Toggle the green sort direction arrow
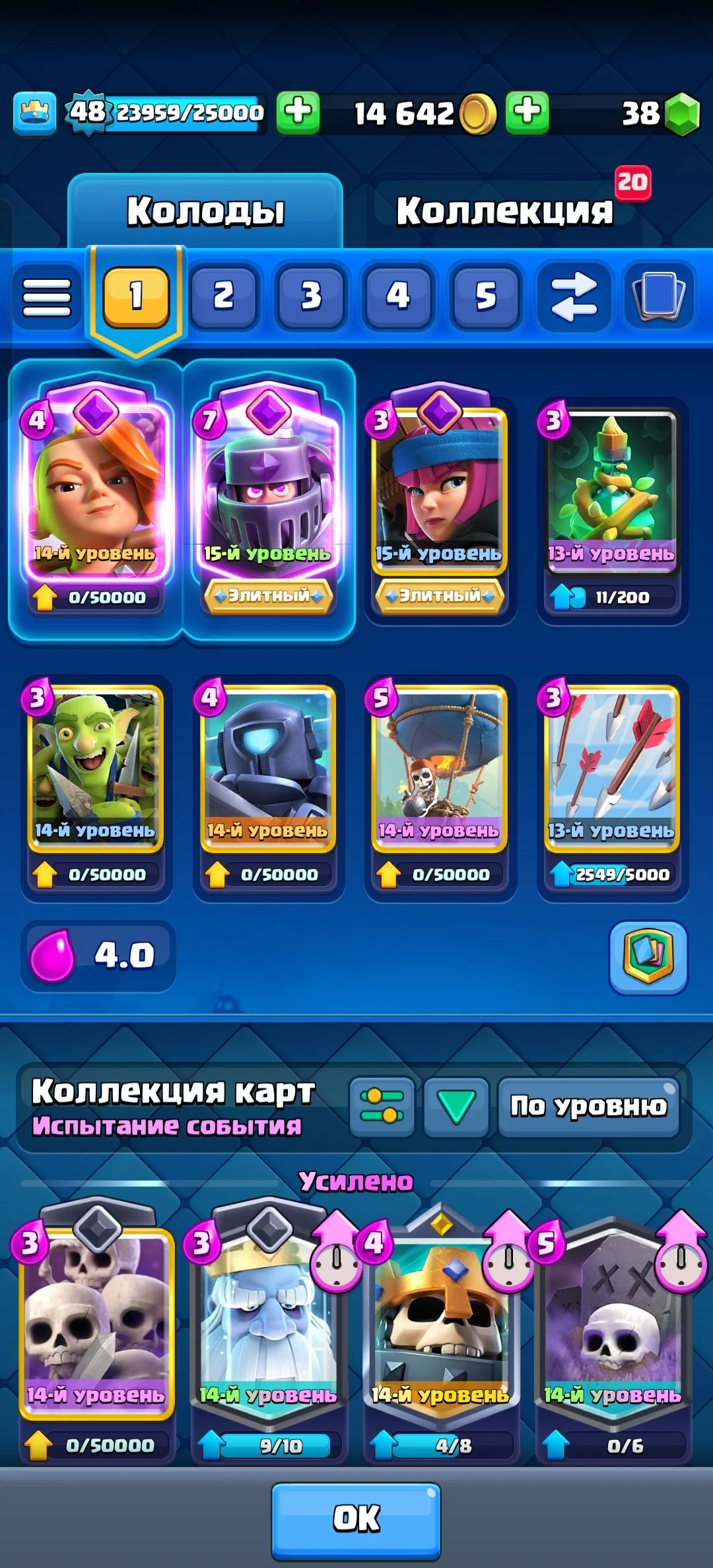This screenshot has width=713, height=1568. [x=456, y=1106]
